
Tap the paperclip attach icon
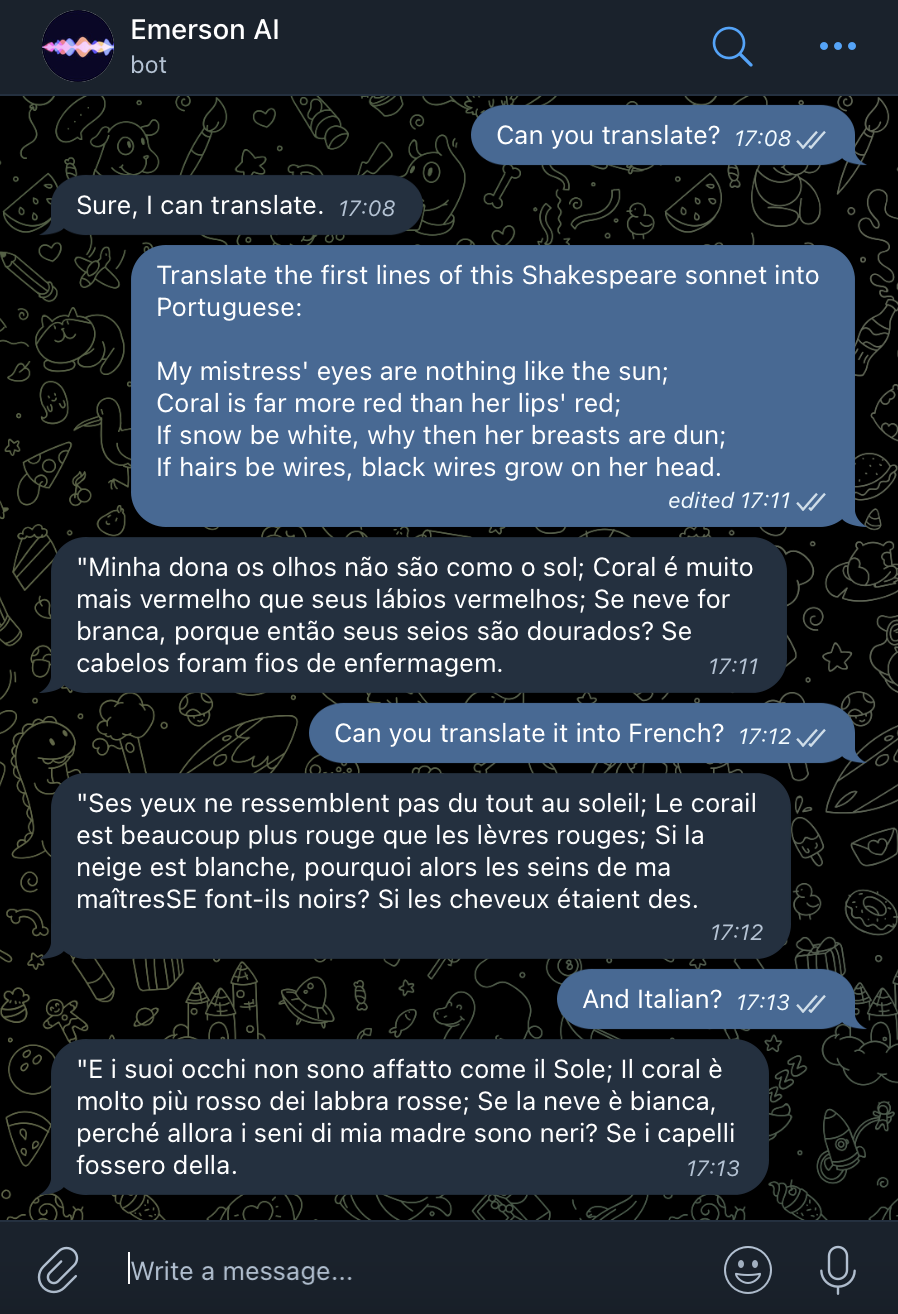pos(59,1270)
